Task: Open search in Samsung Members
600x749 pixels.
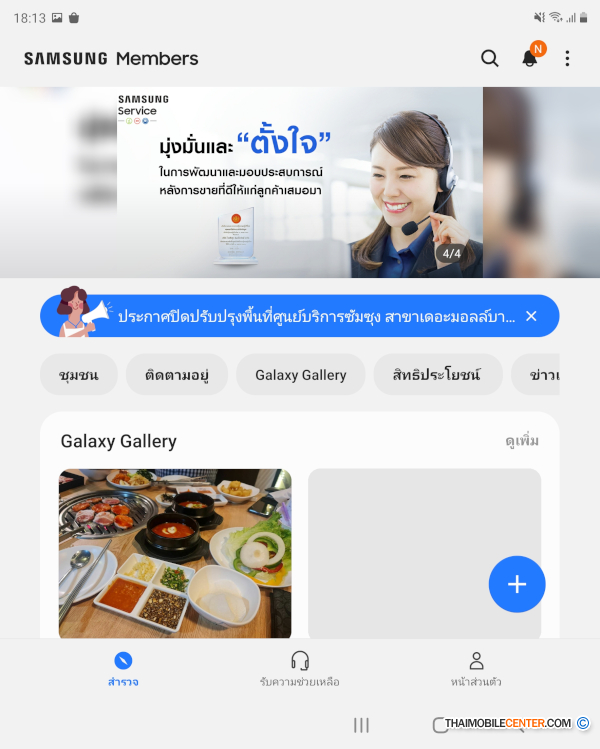Action: 489,58
